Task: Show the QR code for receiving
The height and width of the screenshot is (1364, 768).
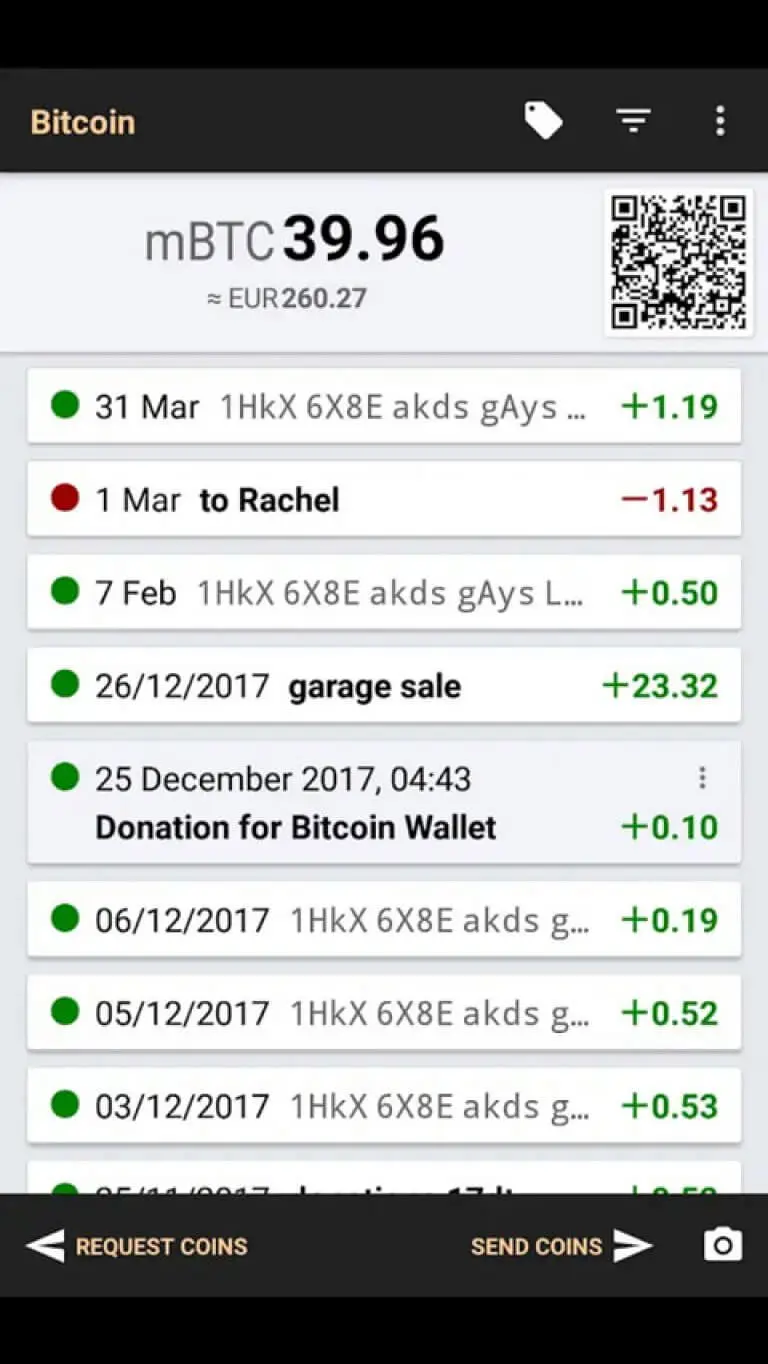Action: point(679,263)
